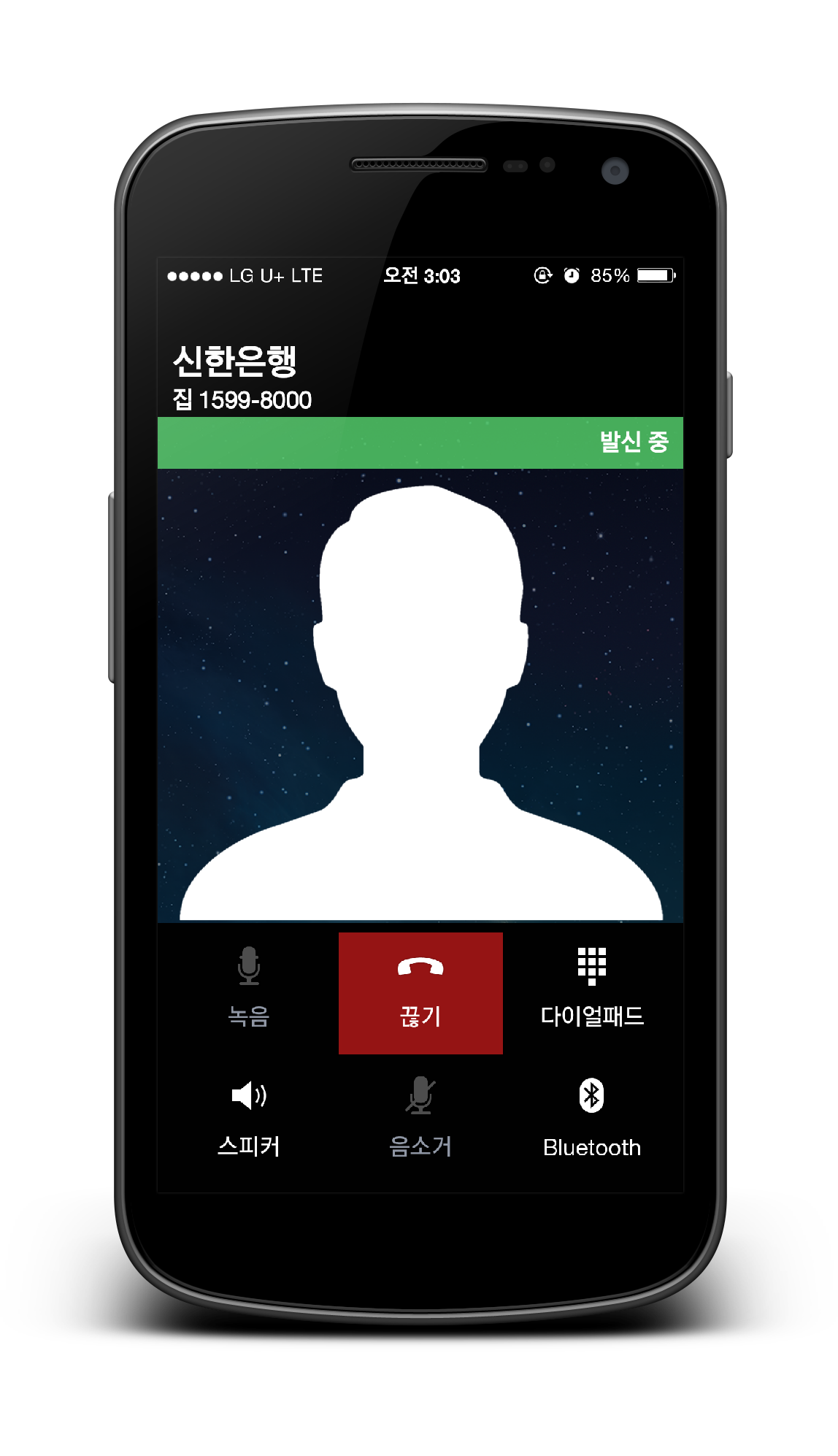The image size is (838, 1456).
Task: End the call with 끊기 button
Action: (x=420, y=992)
